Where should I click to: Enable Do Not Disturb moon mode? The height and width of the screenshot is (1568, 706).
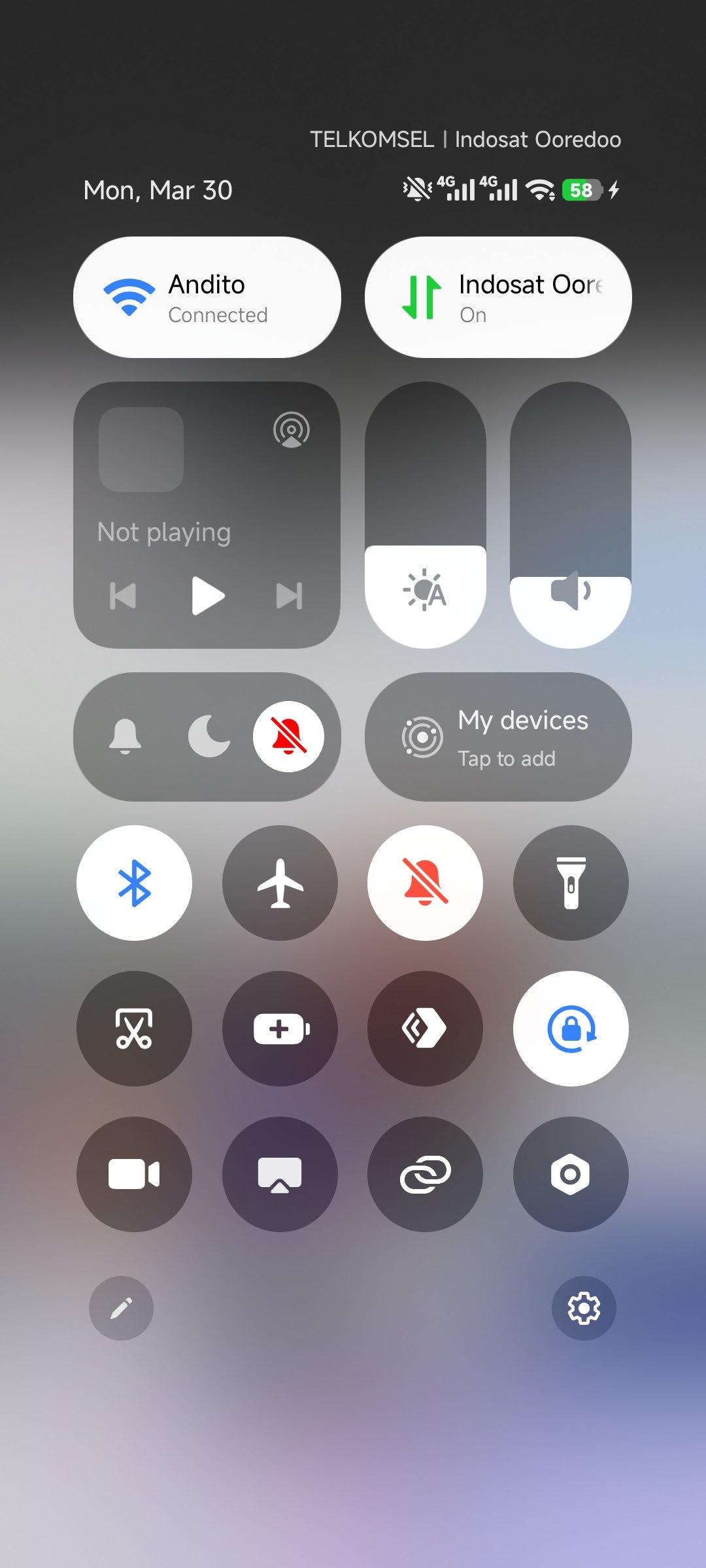209,737
